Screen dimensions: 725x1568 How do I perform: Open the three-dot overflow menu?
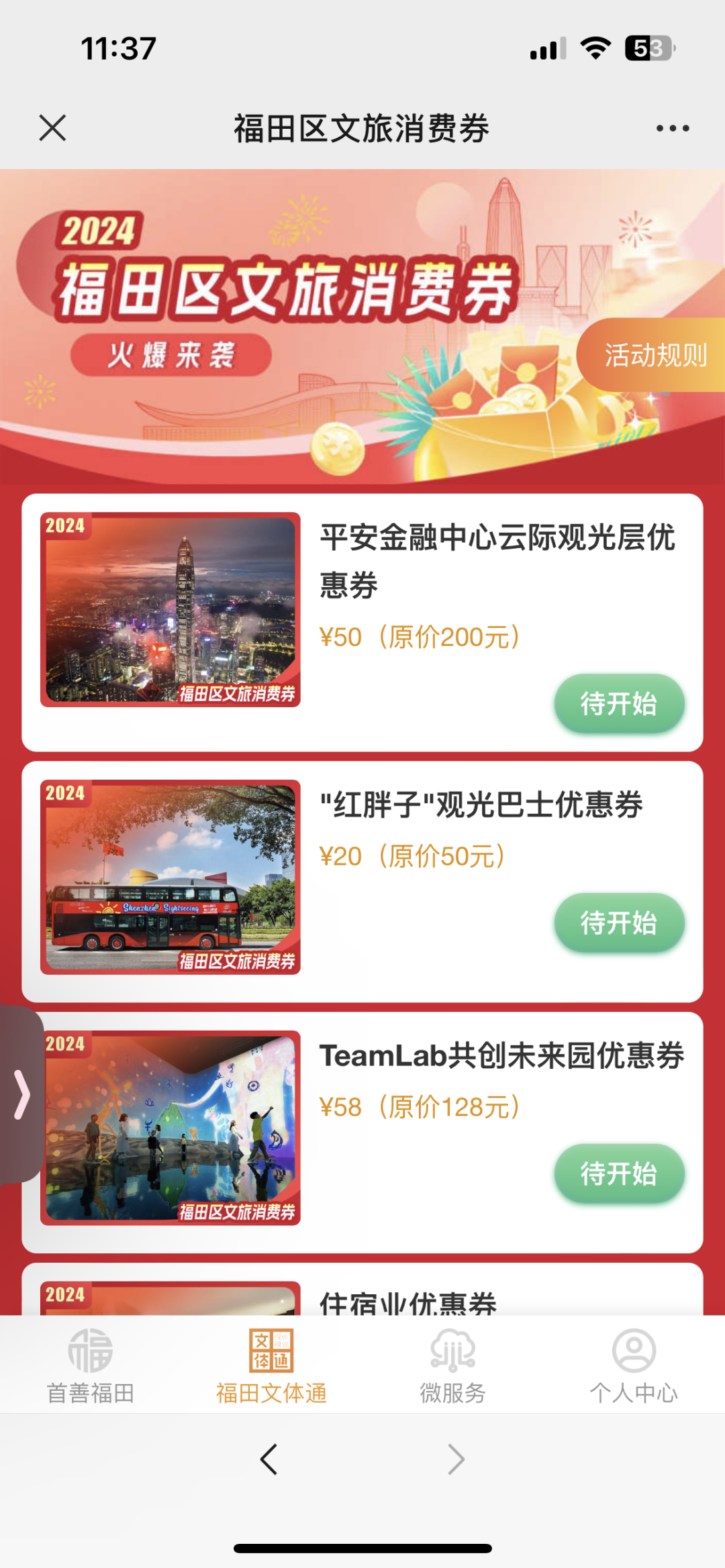pyautogui.click(x=672, y=128)
